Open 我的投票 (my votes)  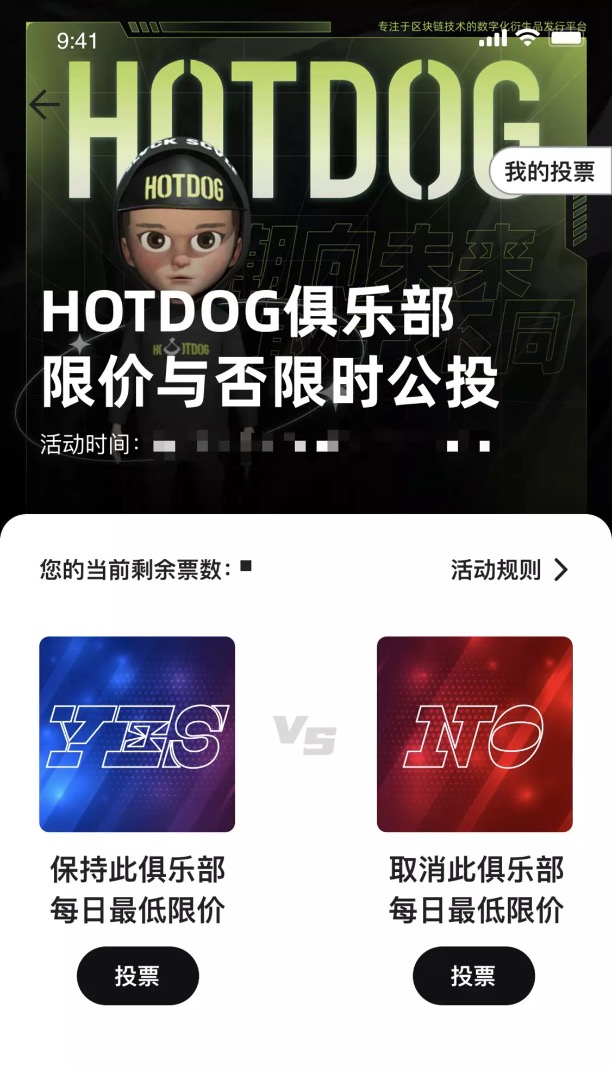point(549,172)
